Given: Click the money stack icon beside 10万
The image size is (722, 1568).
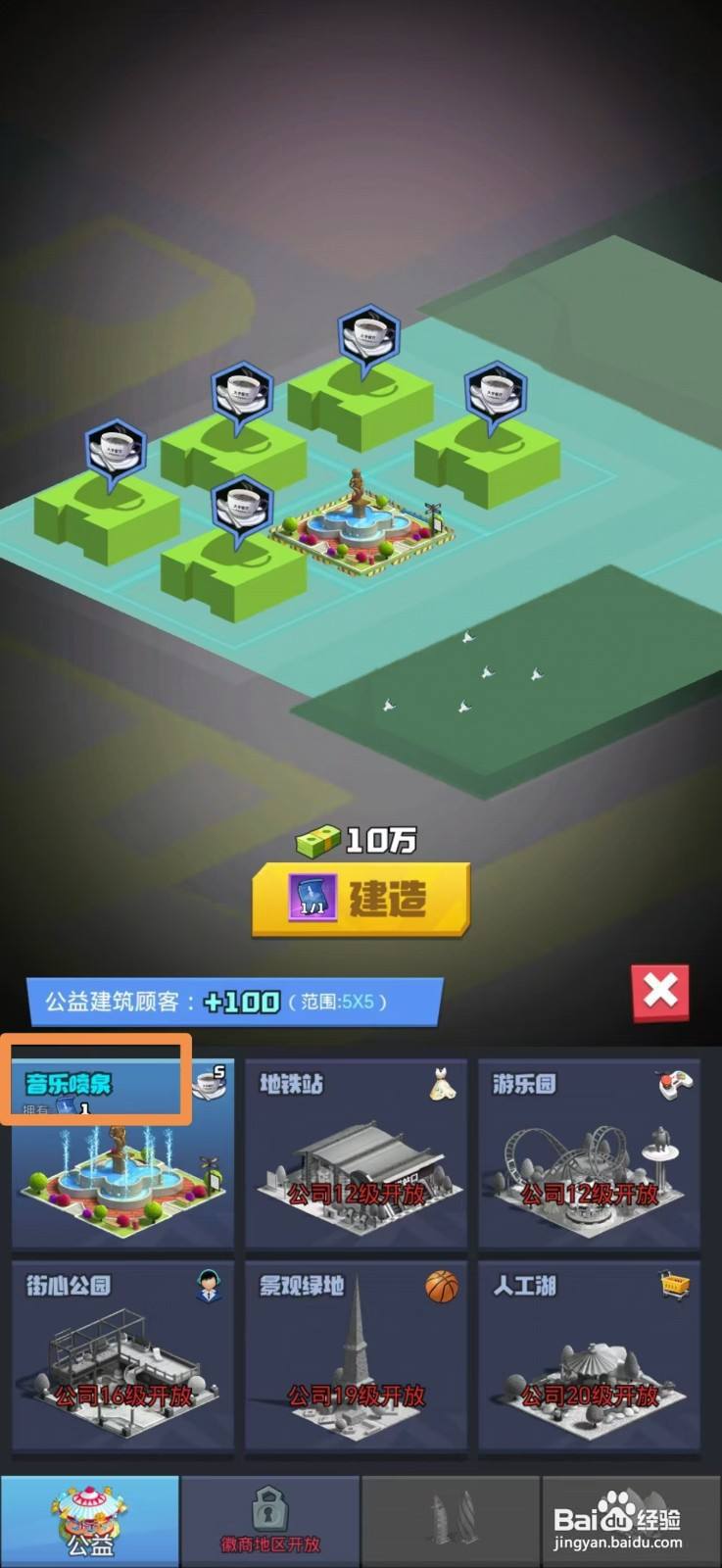Looking at the screenshot, I should pos(313,837).
